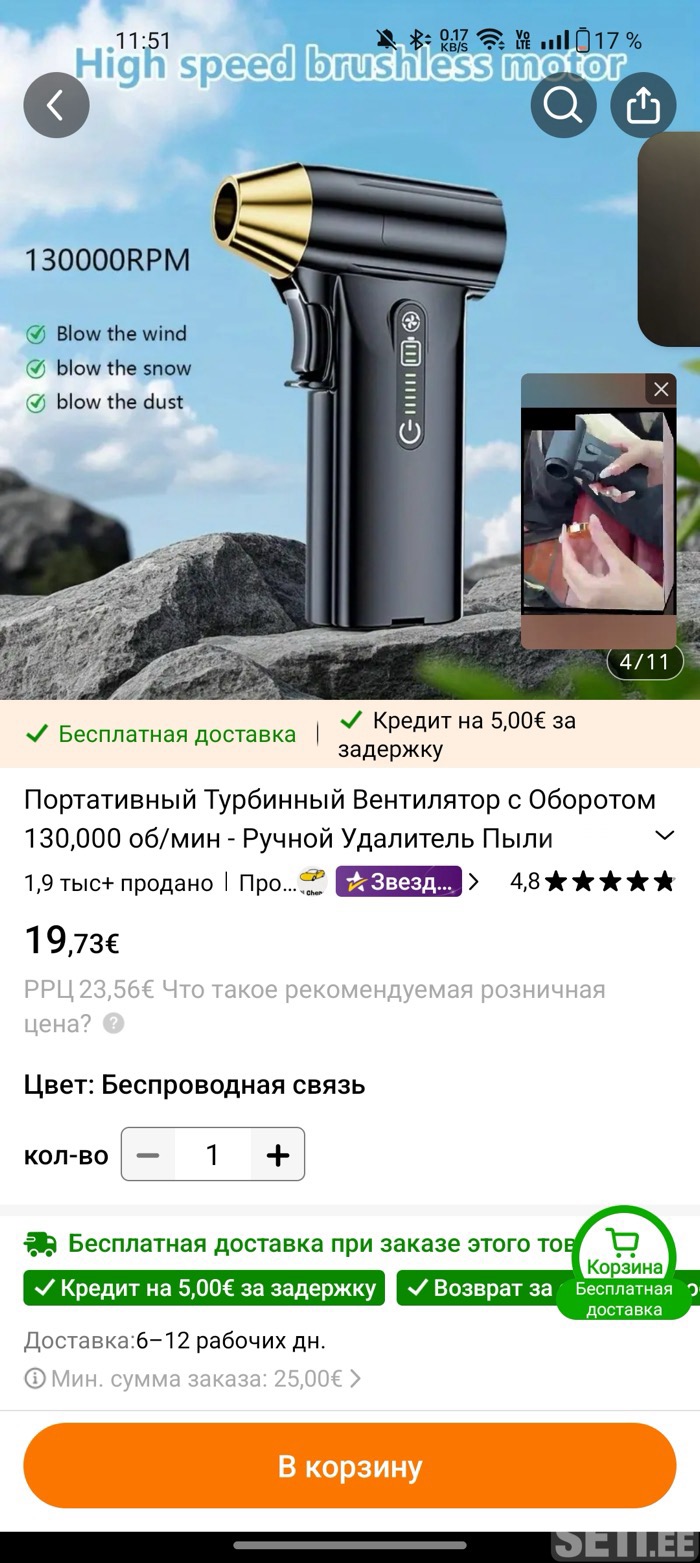Open the floating product video thumbnail

(598, 520)
